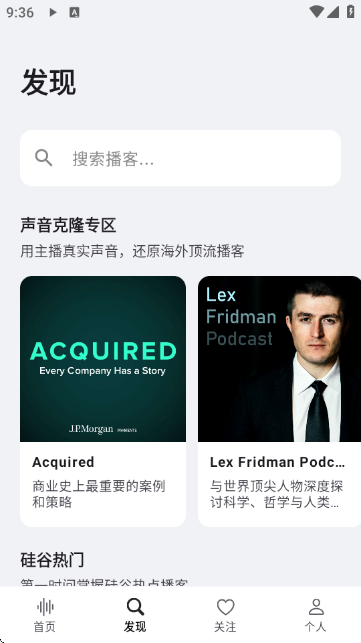Tap the 搜索播客 search field
The width and height of the screenshot is (361, 643).
pyautogui.click(x=180, y=158)
